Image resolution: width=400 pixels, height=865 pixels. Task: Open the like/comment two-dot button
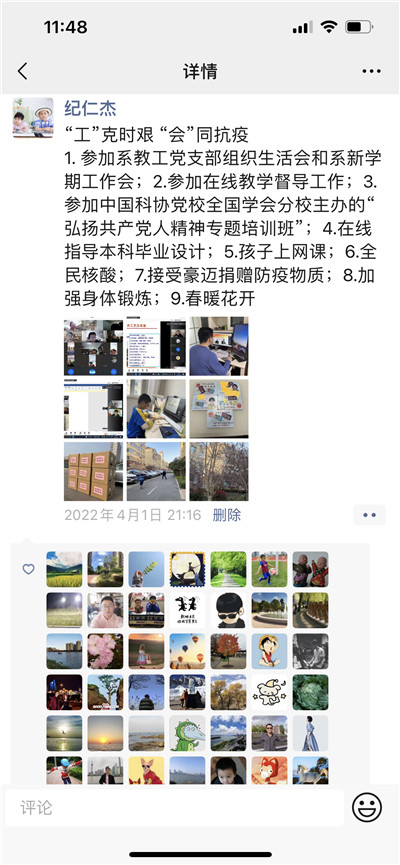click(370, 515)
